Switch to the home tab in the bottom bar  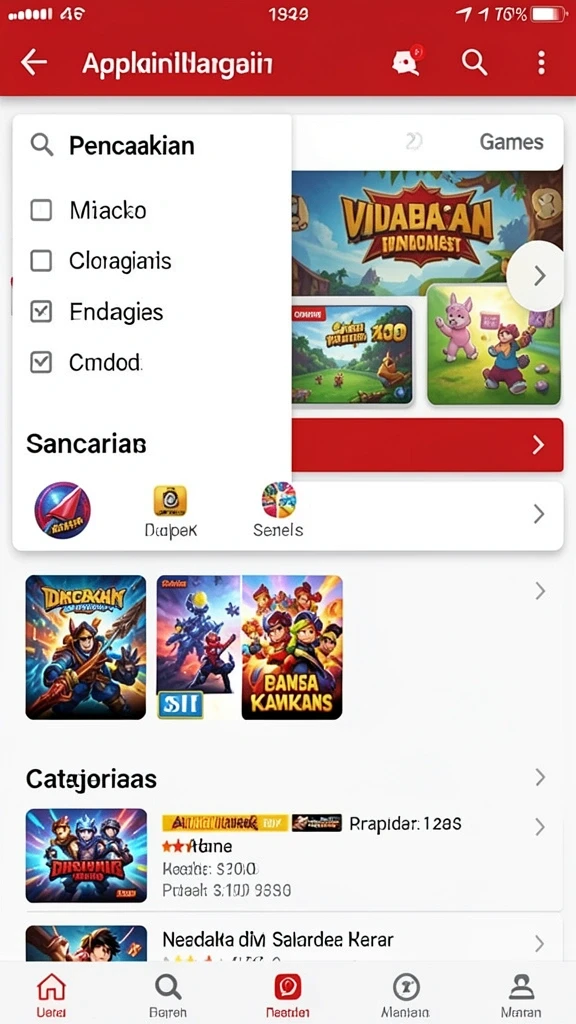point(52,995)
